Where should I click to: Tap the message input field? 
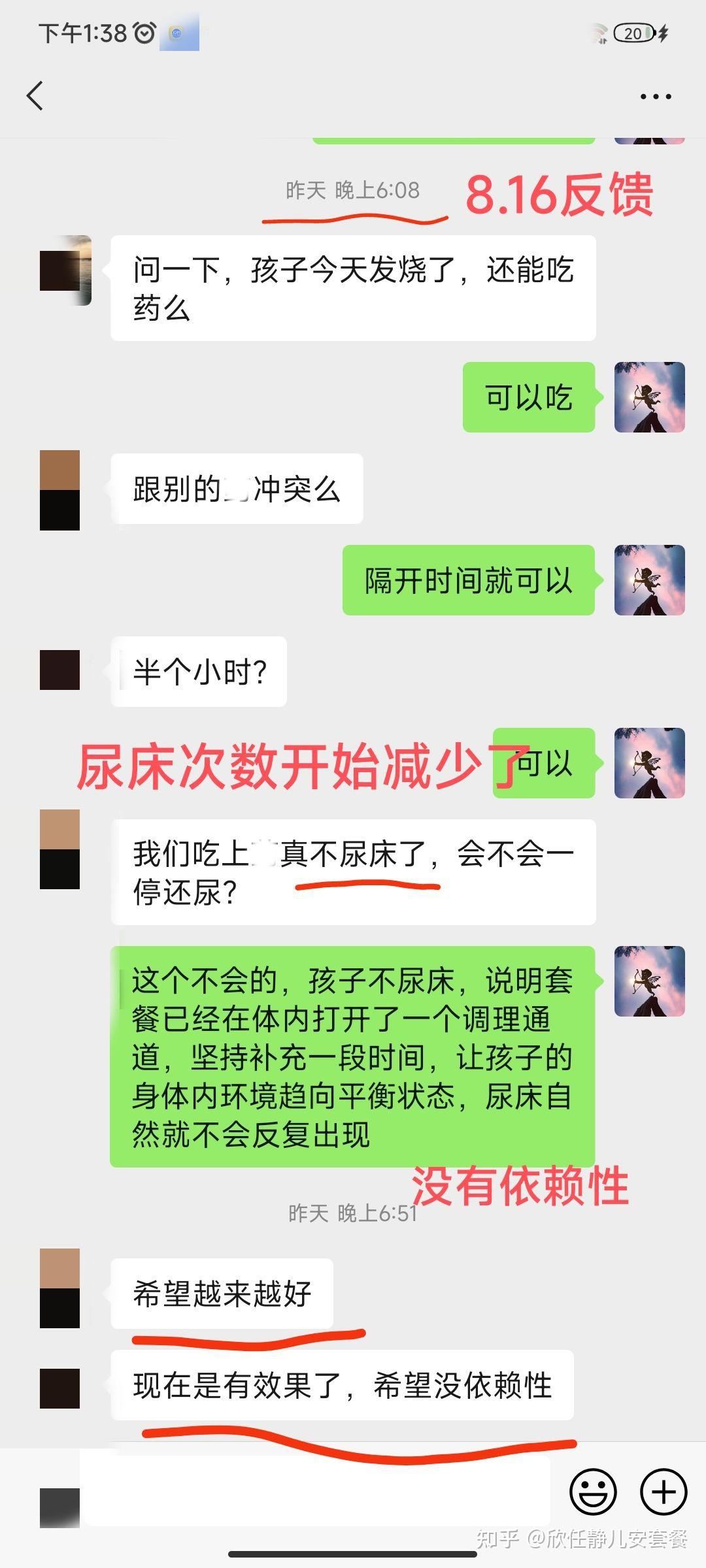tap(317, 1491)
